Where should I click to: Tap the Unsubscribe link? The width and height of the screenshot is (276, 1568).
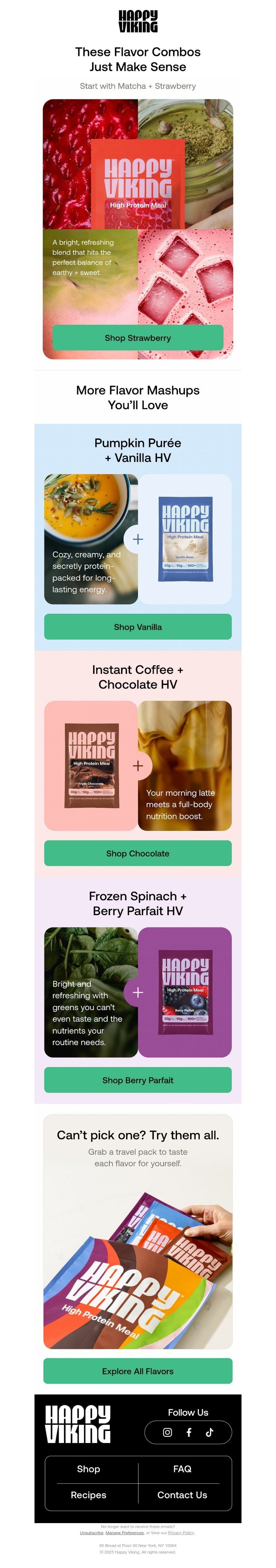(x=91, y=1532)
